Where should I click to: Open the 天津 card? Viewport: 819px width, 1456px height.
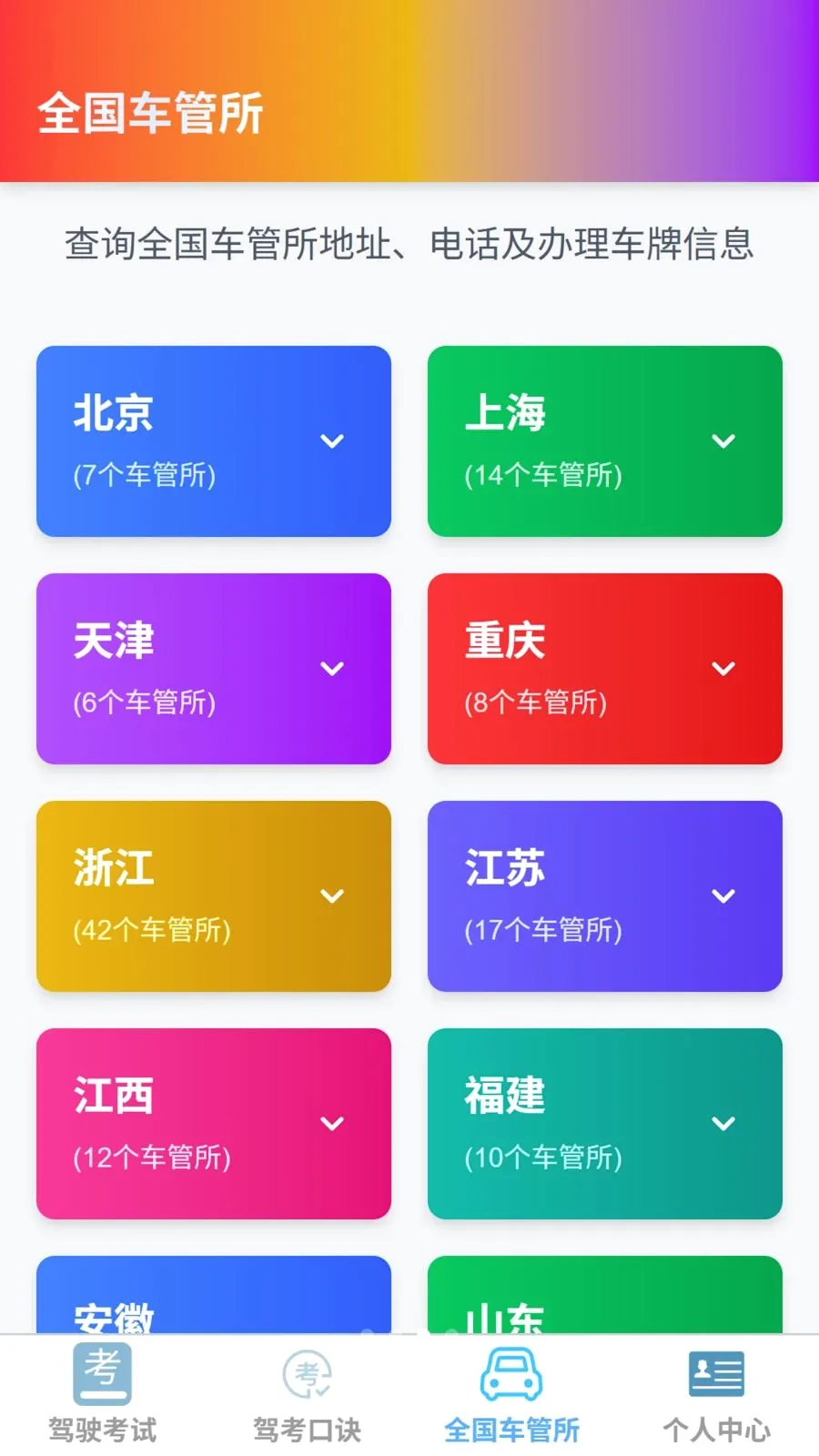[x=214, y=669]
